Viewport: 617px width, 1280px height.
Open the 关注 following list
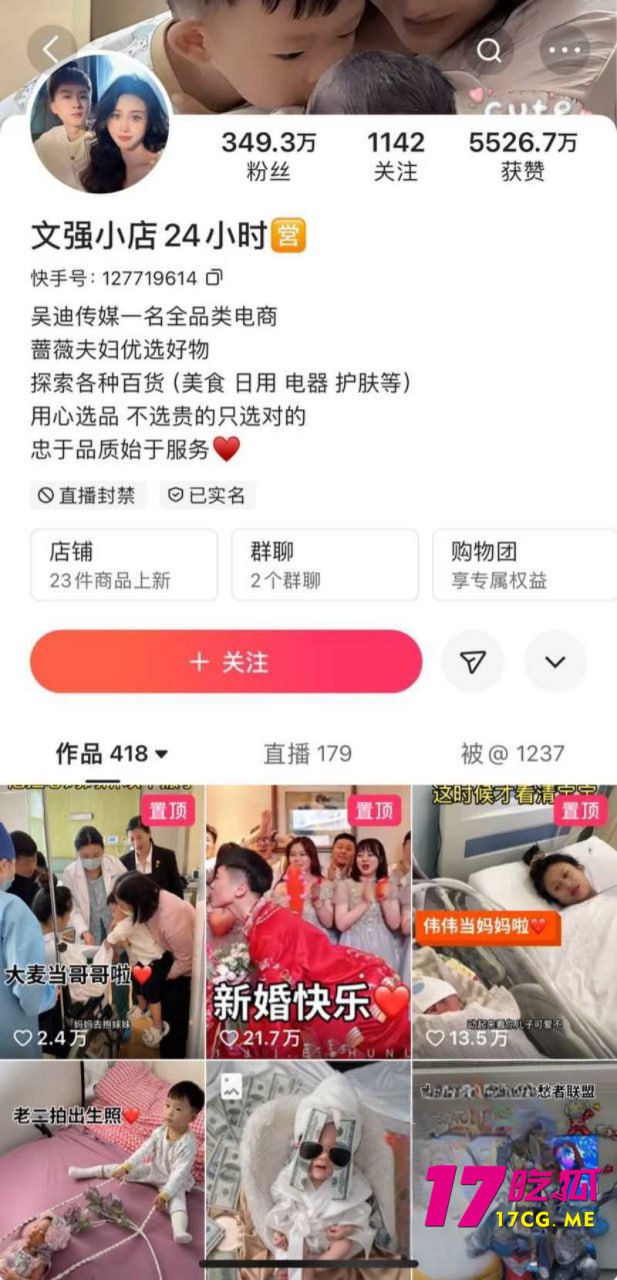(395, 156)
